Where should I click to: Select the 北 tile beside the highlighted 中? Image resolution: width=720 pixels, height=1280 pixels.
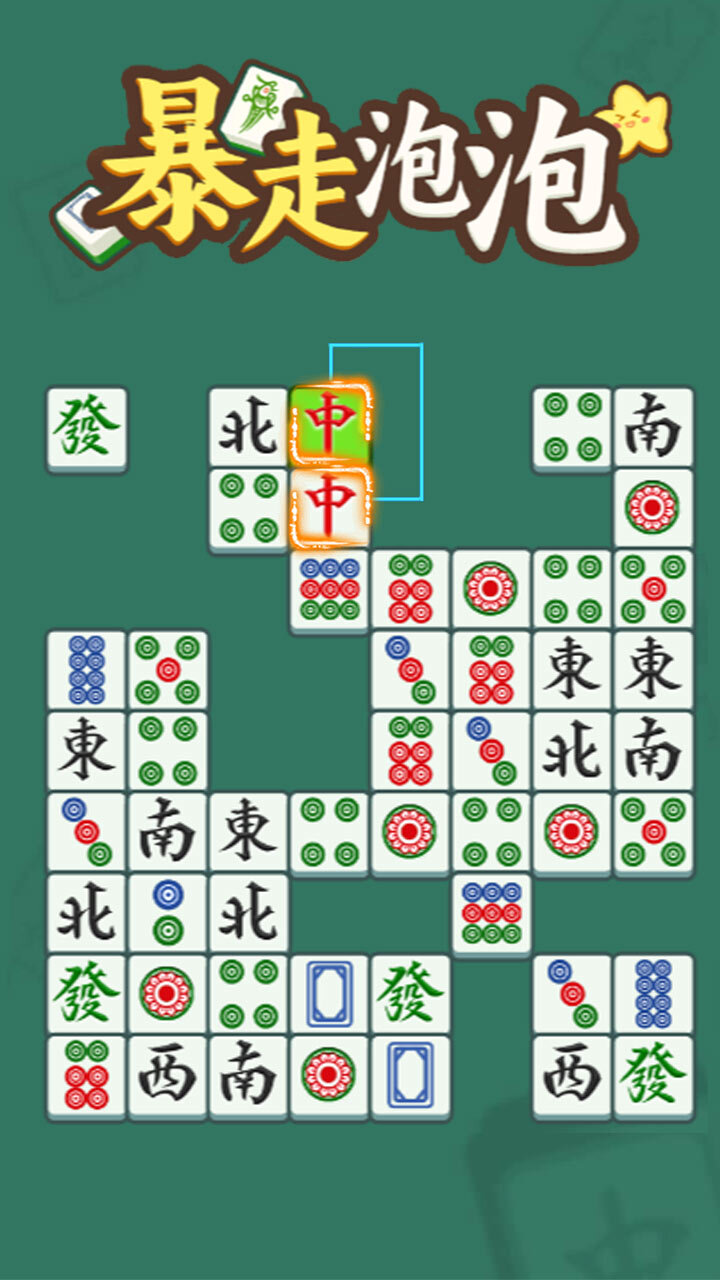[249, 428]
